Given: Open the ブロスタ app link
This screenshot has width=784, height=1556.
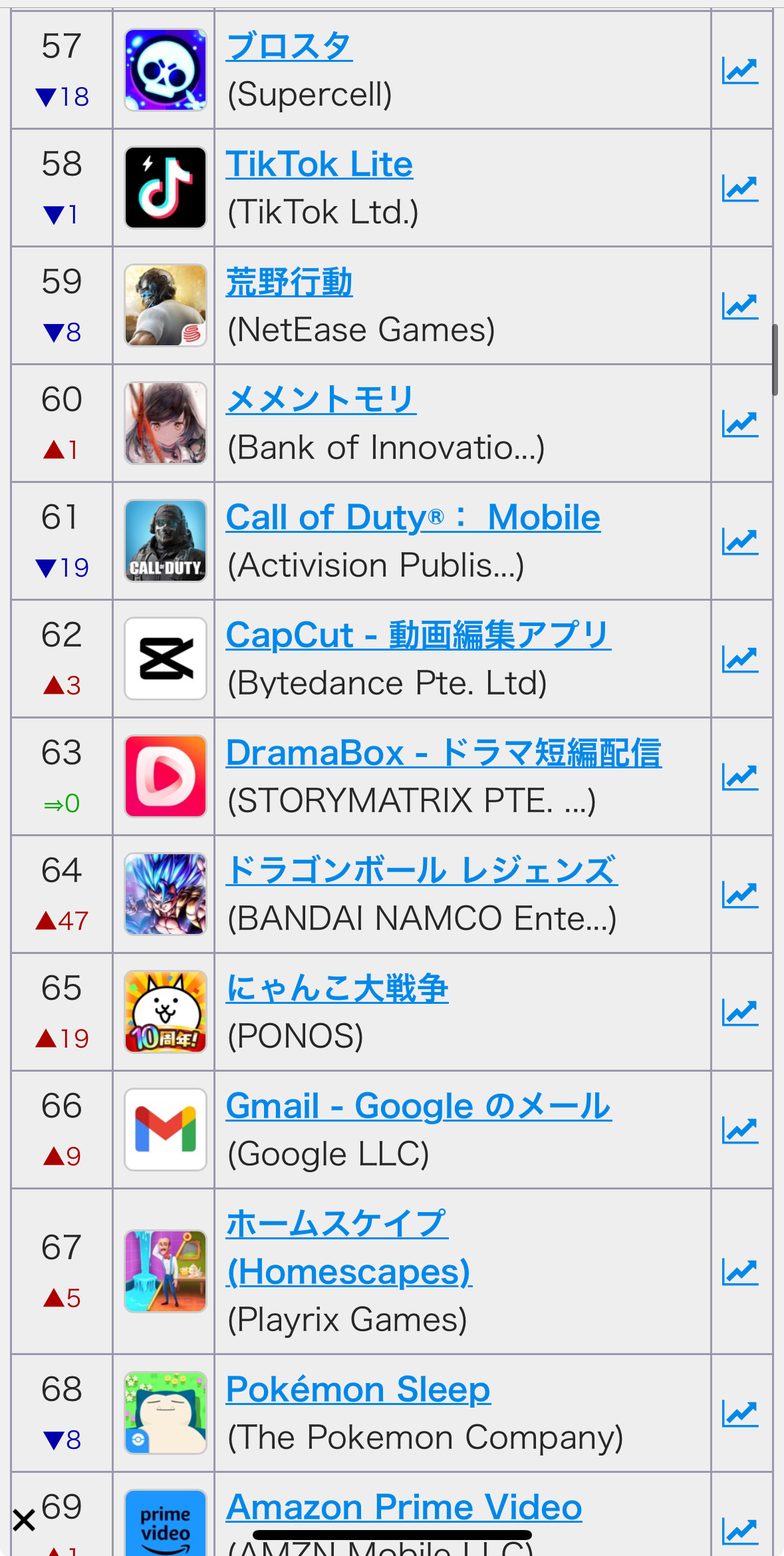Looking at the screenshot, I should (289, 47).
